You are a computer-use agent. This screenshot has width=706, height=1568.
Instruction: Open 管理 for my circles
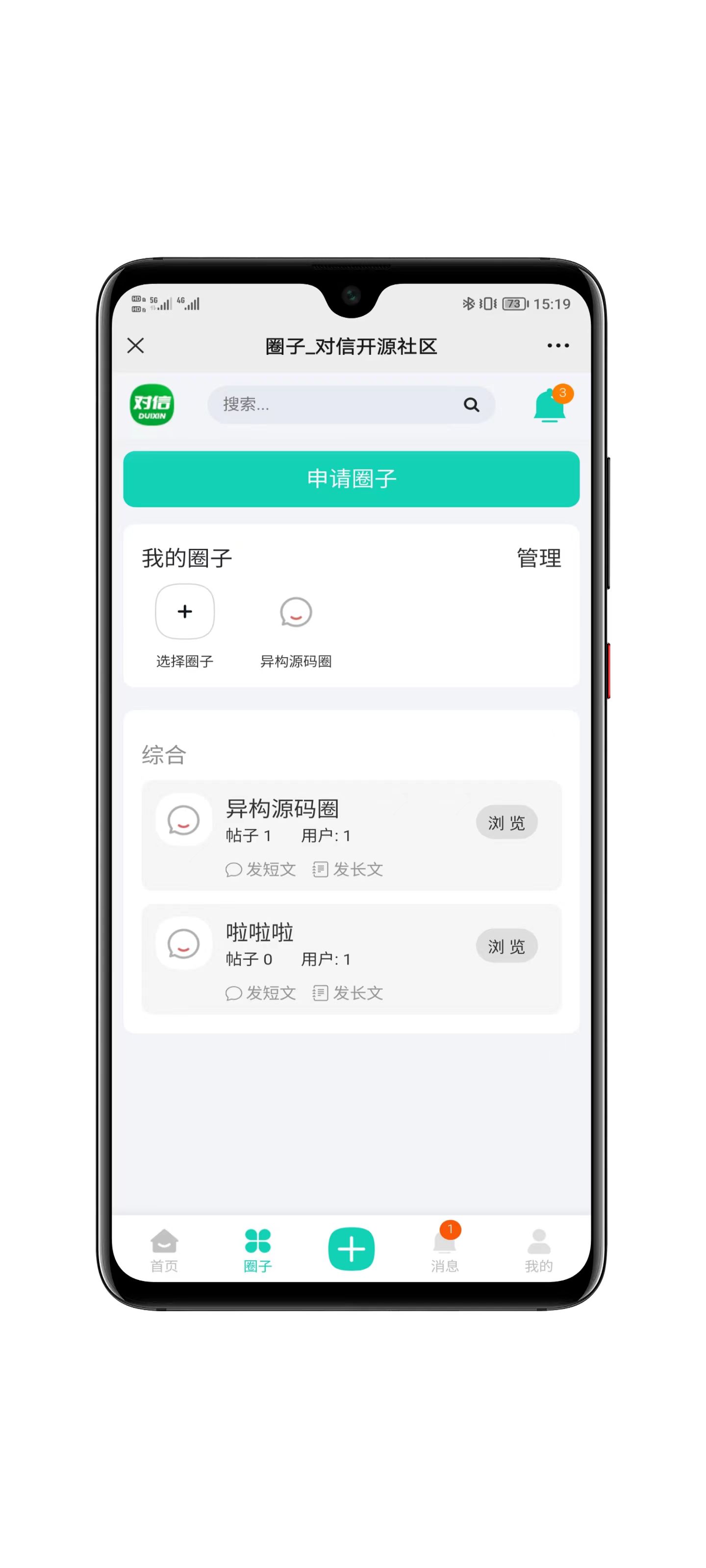[538, 558]
